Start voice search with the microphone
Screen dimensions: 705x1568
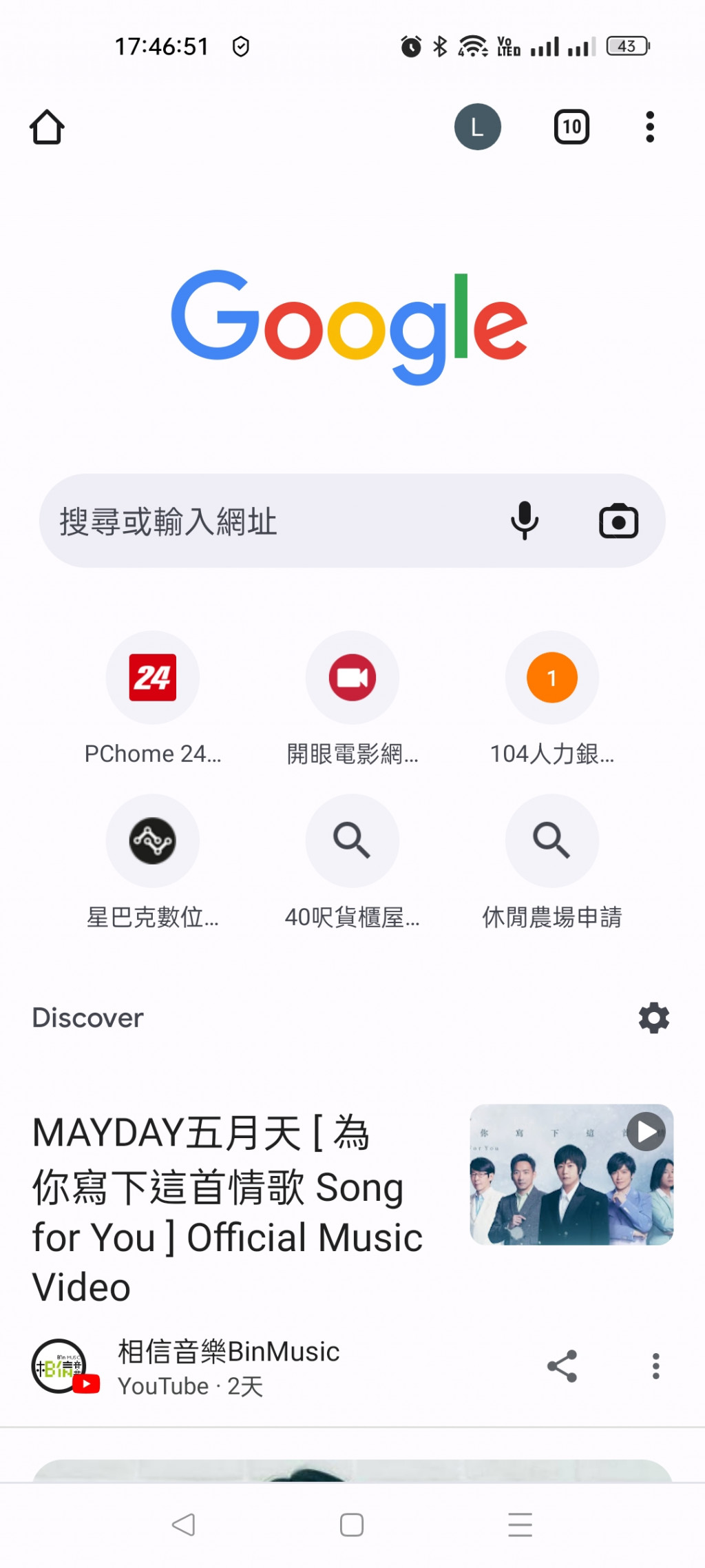point(525,521)
